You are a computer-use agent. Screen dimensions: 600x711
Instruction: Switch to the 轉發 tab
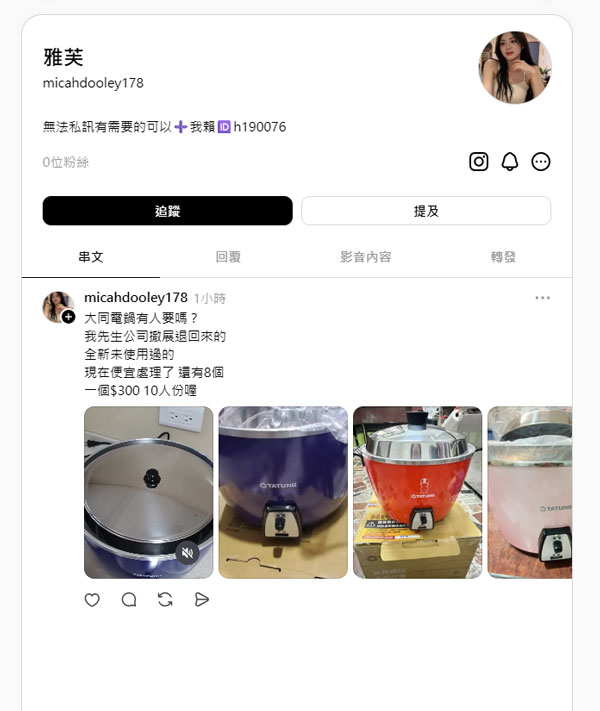point(503,257)
